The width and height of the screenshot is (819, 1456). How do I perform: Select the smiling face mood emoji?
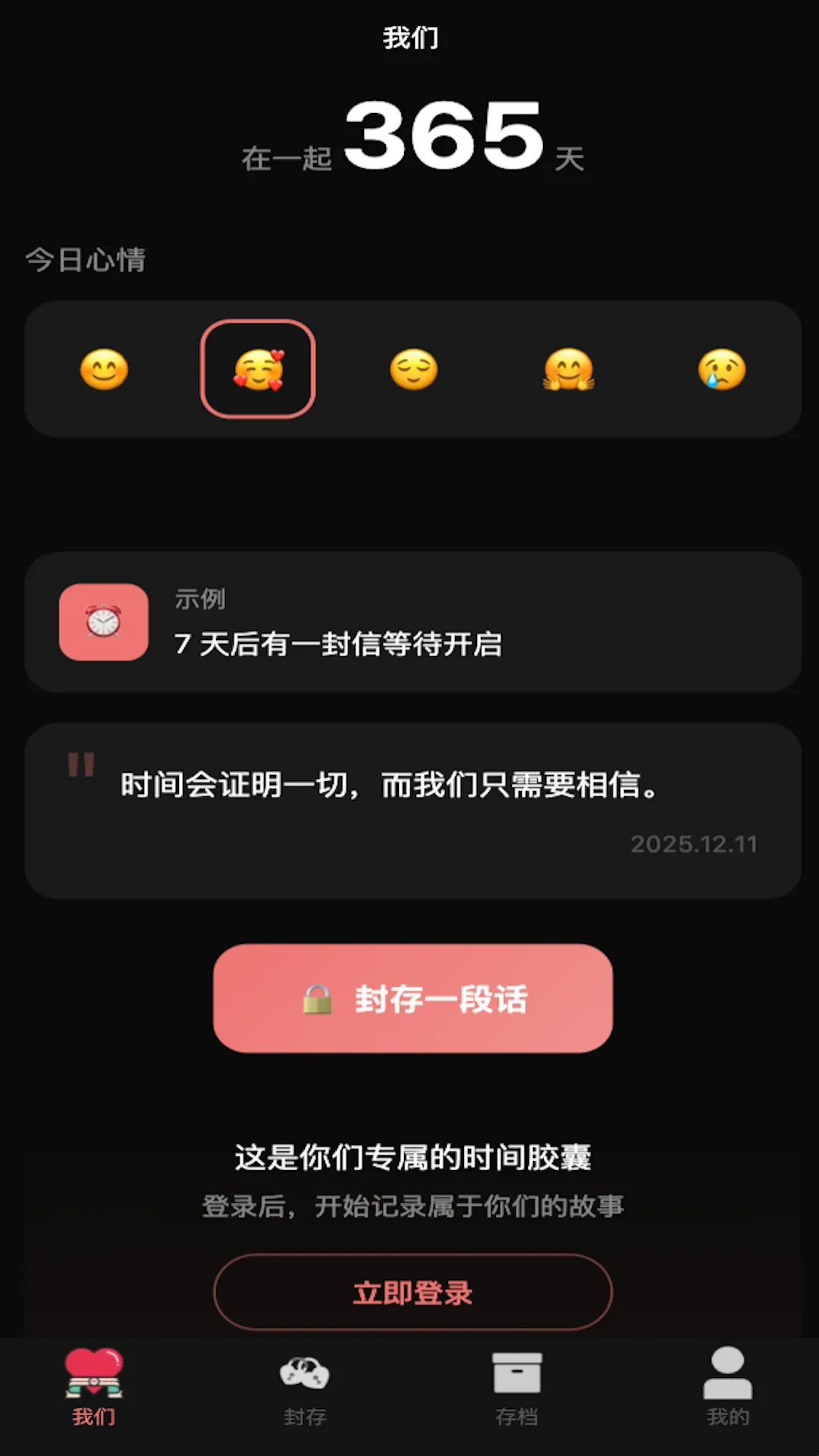click(x=104, y=369)
